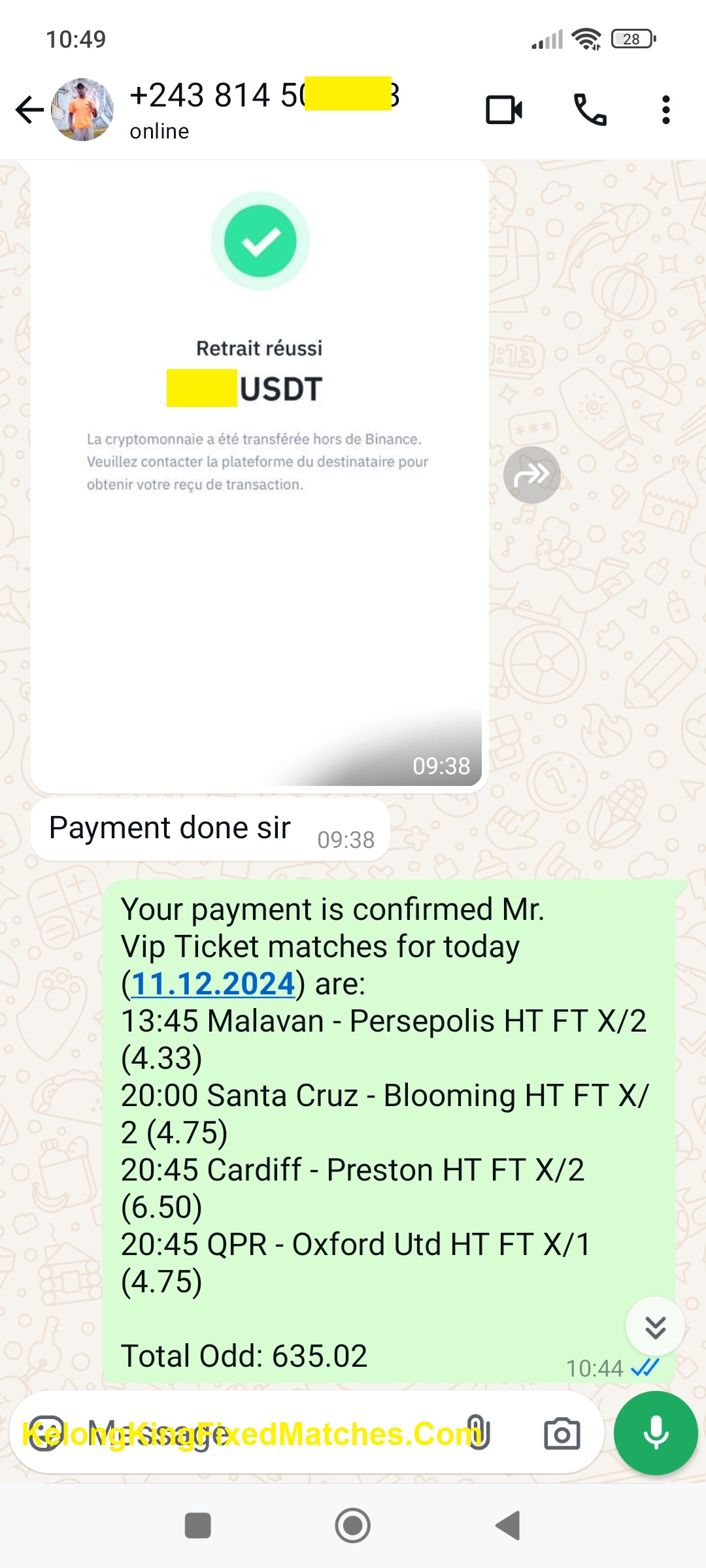Open recent apps
Image resolution: width=706 pixels, height=1568 pixels.
(x=198, y=1526)
